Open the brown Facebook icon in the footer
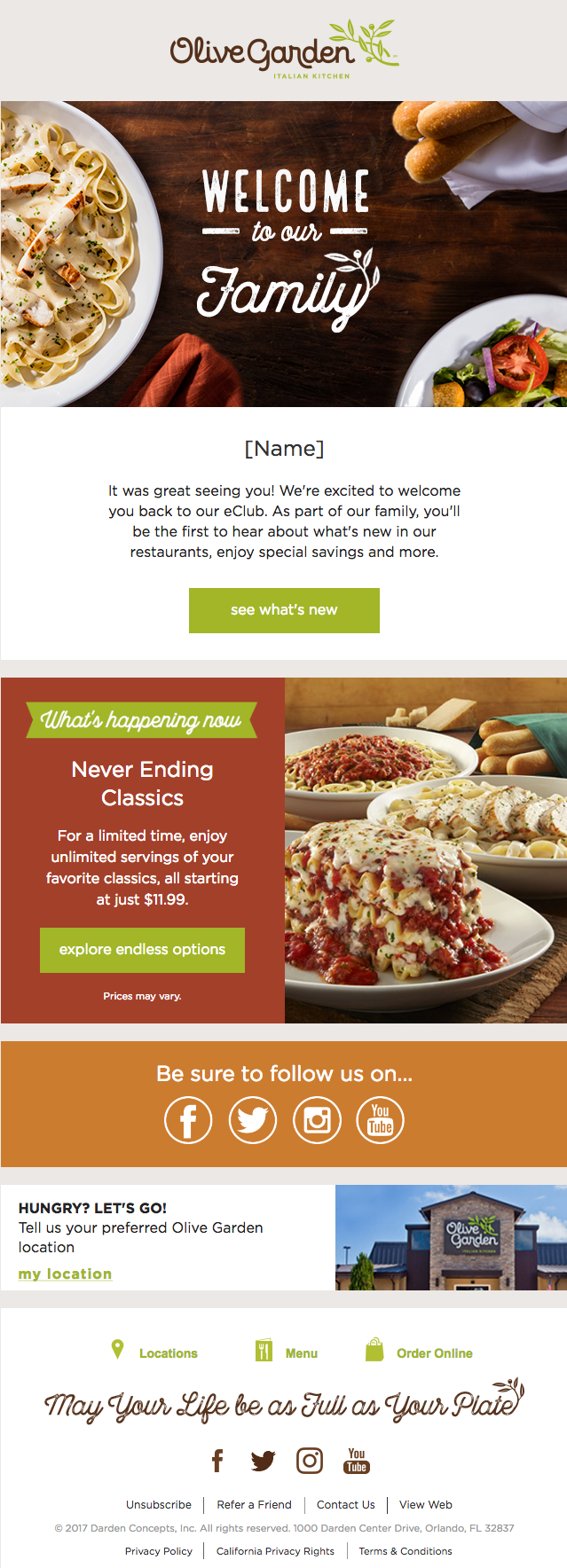 coord(217,1460)
